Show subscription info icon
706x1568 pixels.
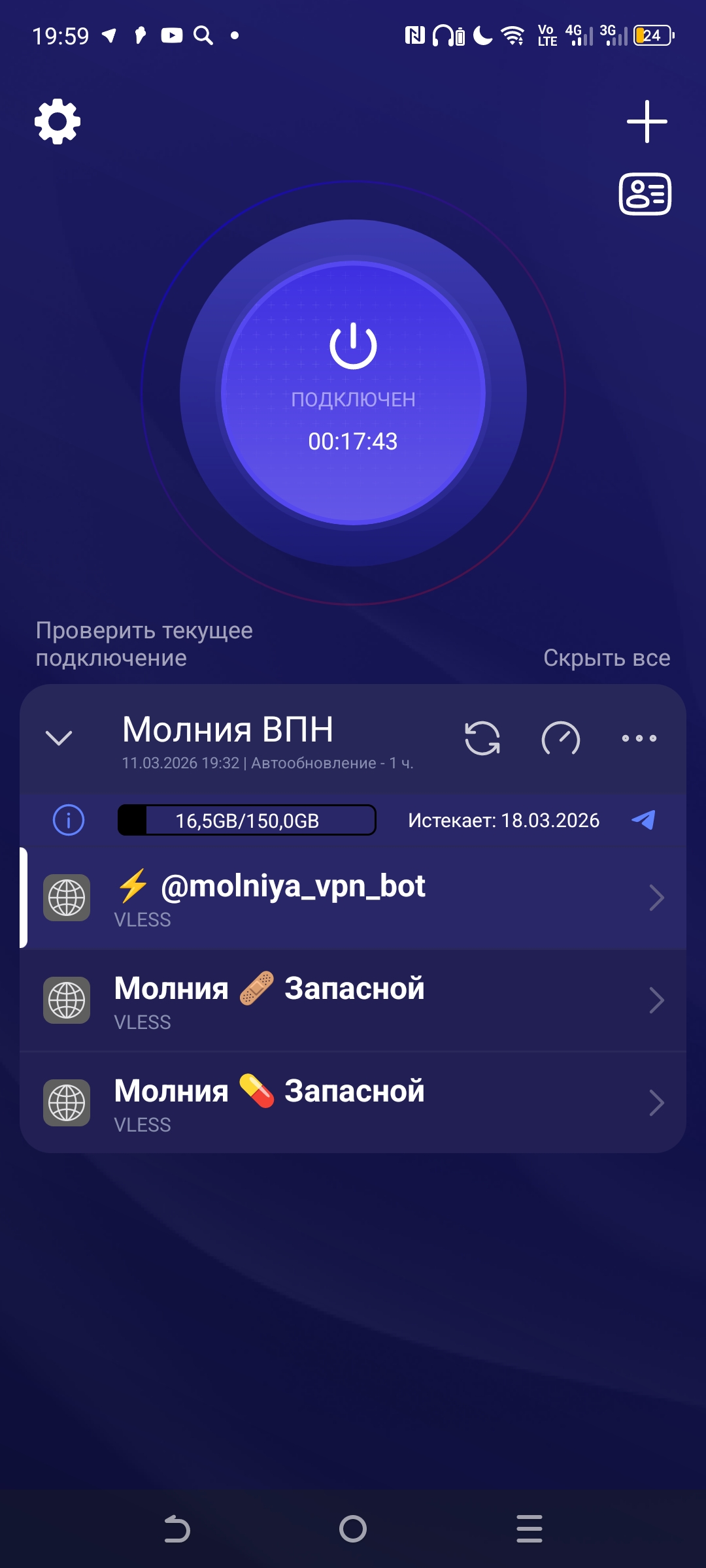pyautogui.click(x=69, y=820)
